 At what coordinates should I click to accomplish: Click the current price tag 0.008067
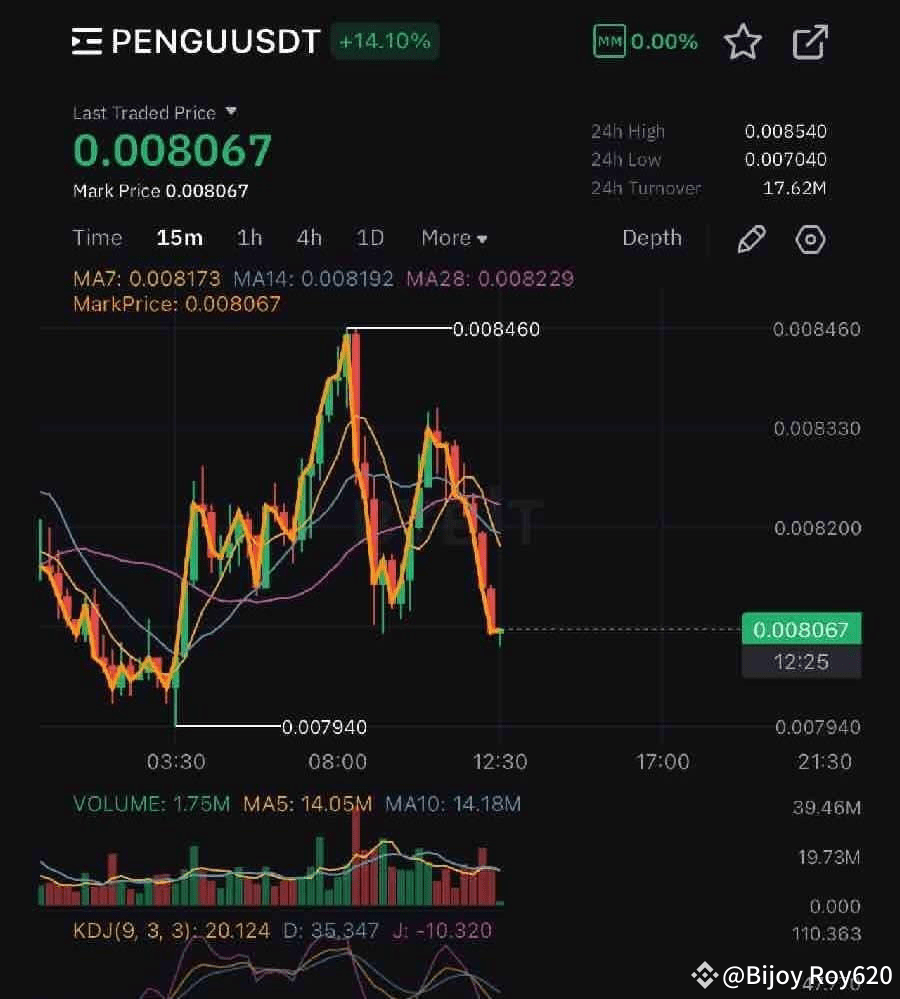801,630
